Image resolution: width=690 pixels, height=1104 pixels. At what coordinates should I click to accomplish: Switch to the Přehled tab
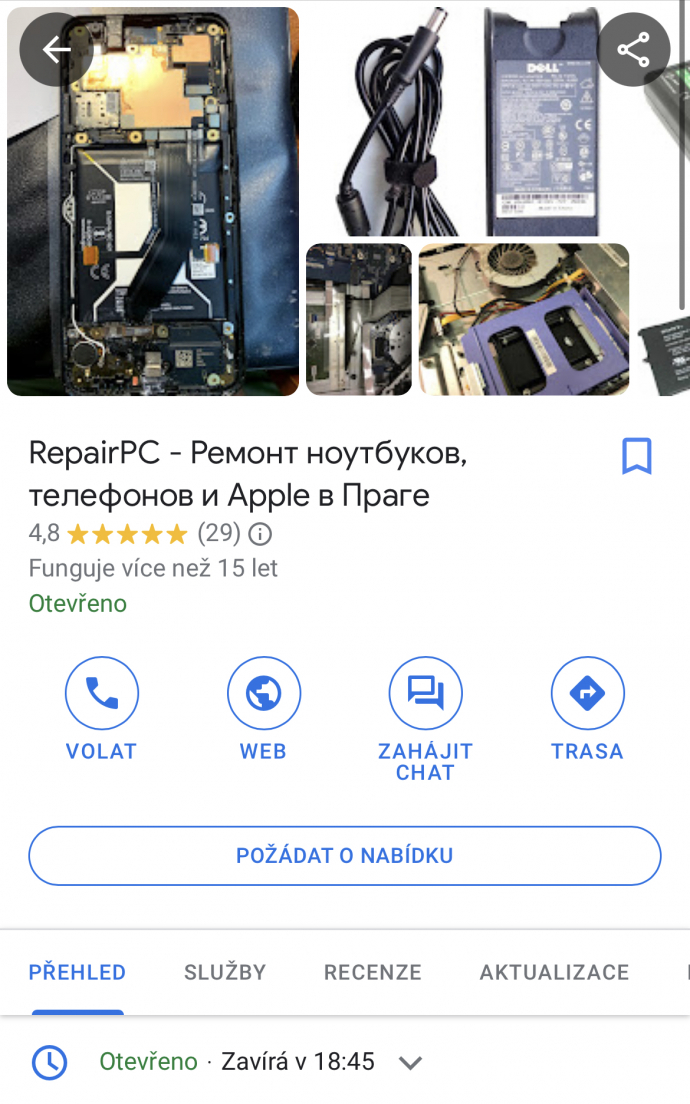coord(77,972)
